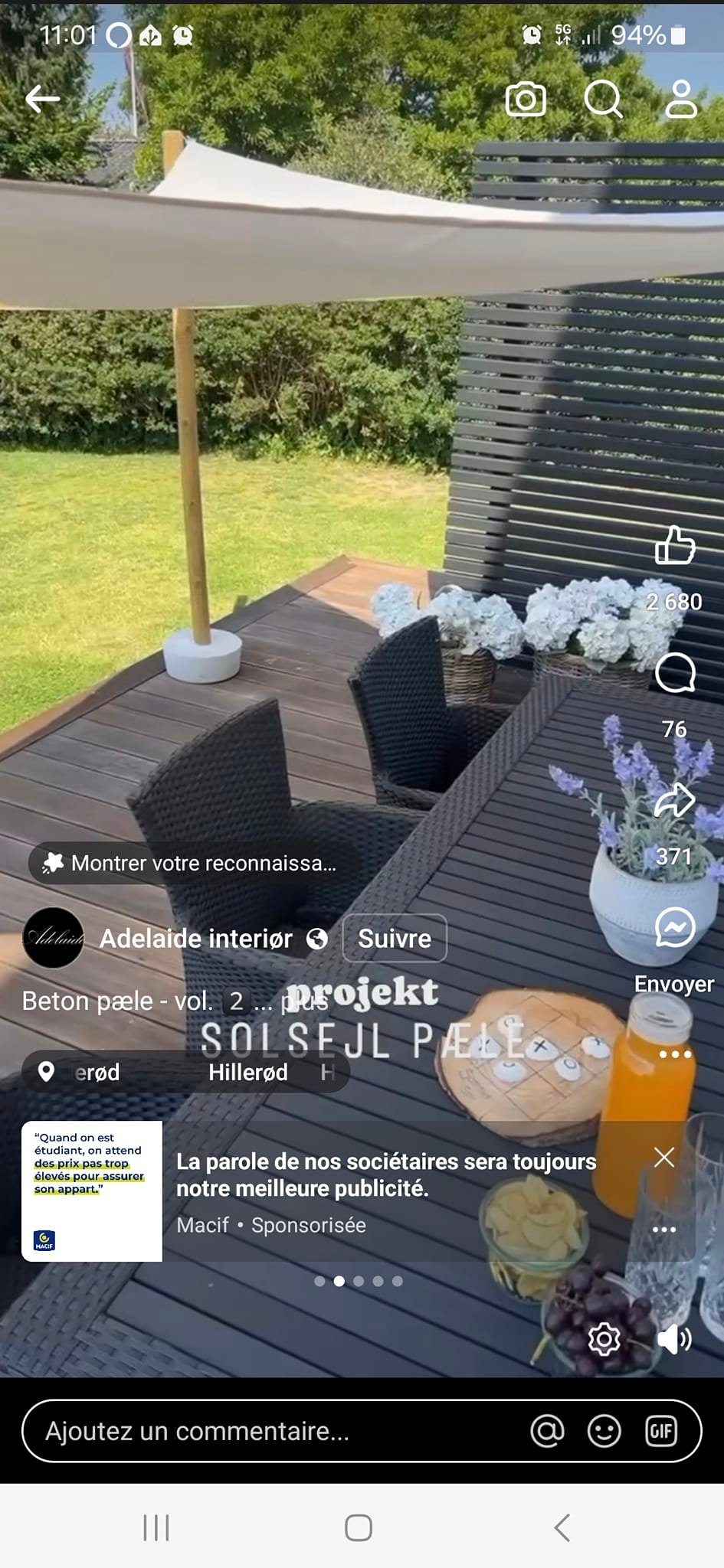Open the Macif sponsored ad card
This screenshot has height=1568, width=724.
(359, 1191)
